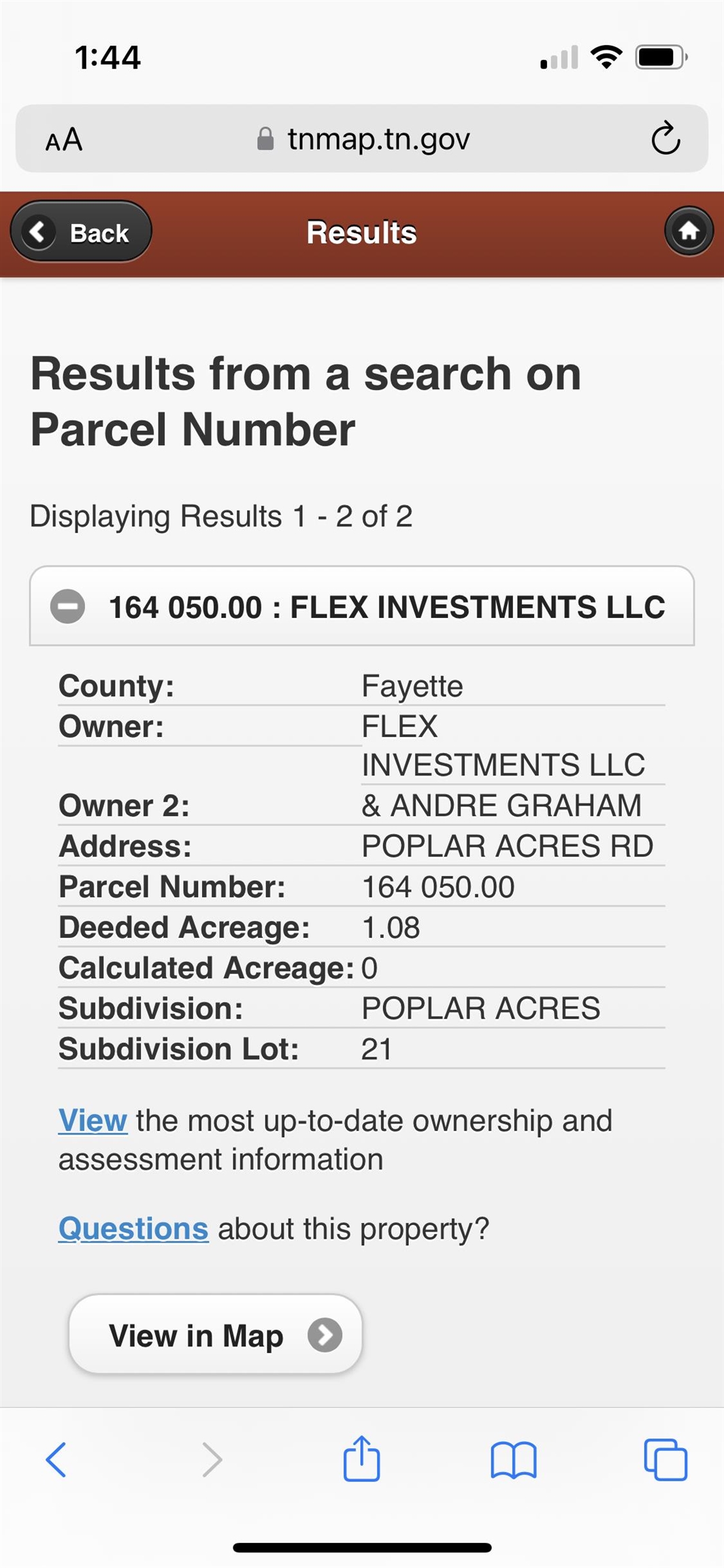724x1568 pixels.
Task: Tap the Back button in the Results header
Action: [x=80, y=231]
